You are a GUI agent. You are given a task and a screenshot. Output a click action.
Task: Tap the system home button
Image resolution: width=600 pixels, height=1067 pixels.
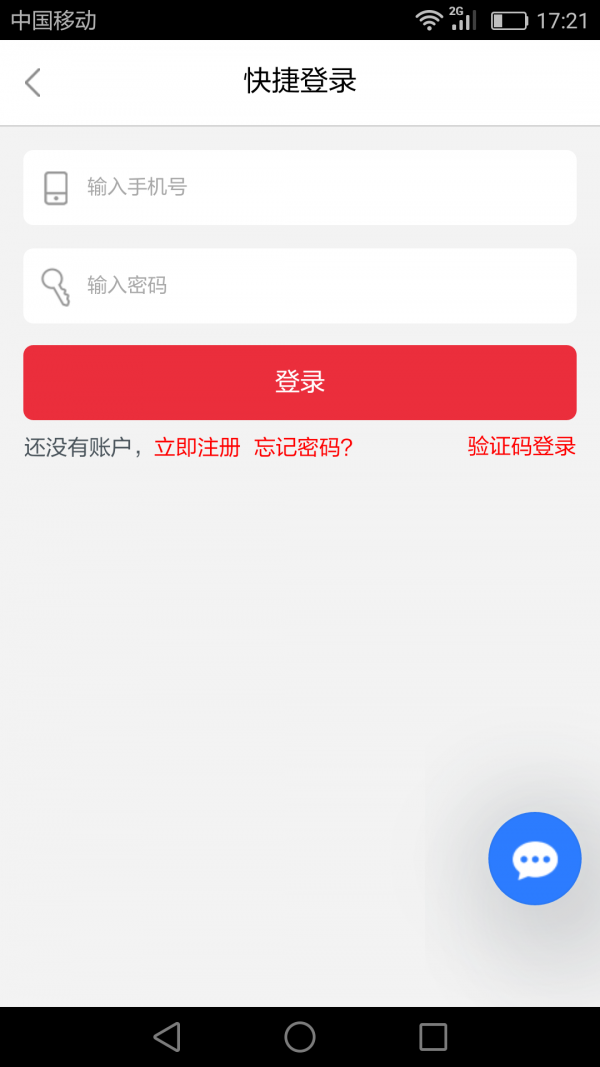coord(300,1037)
